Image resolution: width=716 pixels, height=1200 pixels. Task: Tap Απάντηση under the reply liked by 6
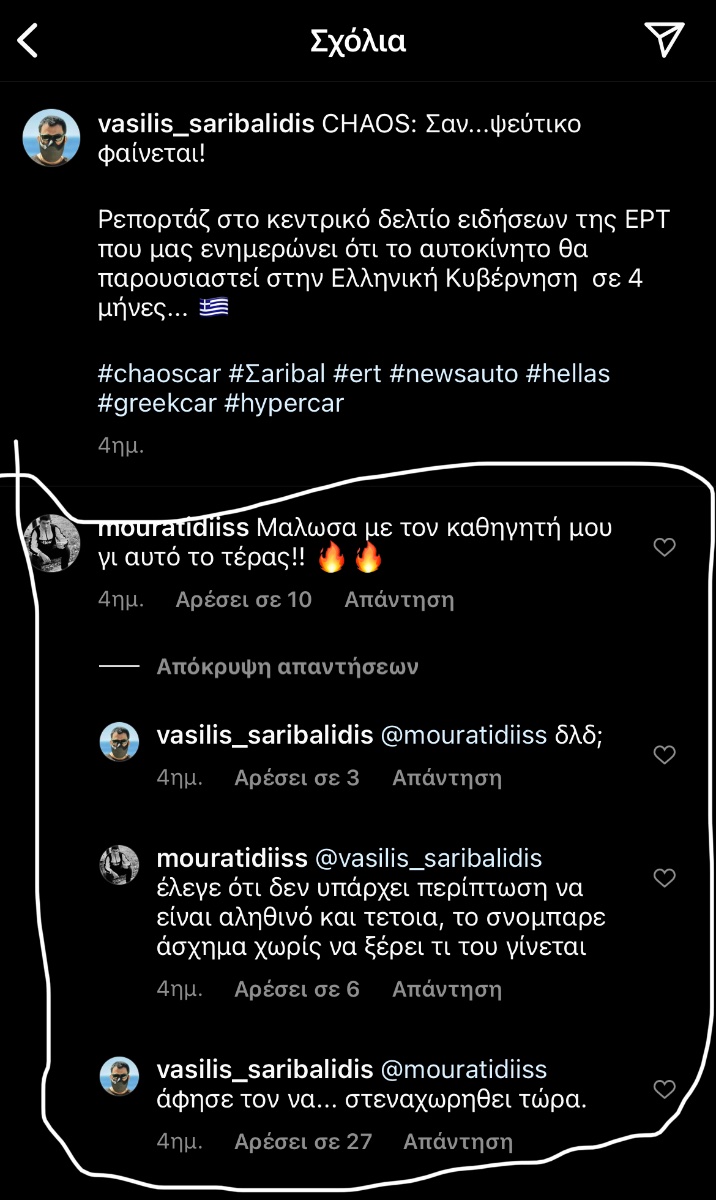447,990
